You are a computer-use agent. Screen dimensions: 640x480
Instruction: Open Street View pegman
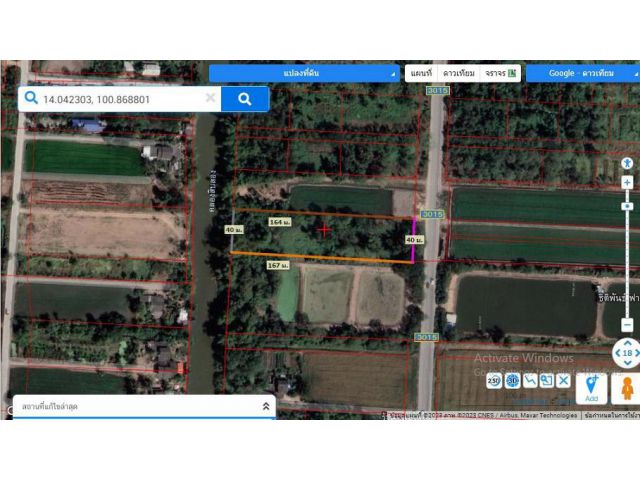[627, 388]
